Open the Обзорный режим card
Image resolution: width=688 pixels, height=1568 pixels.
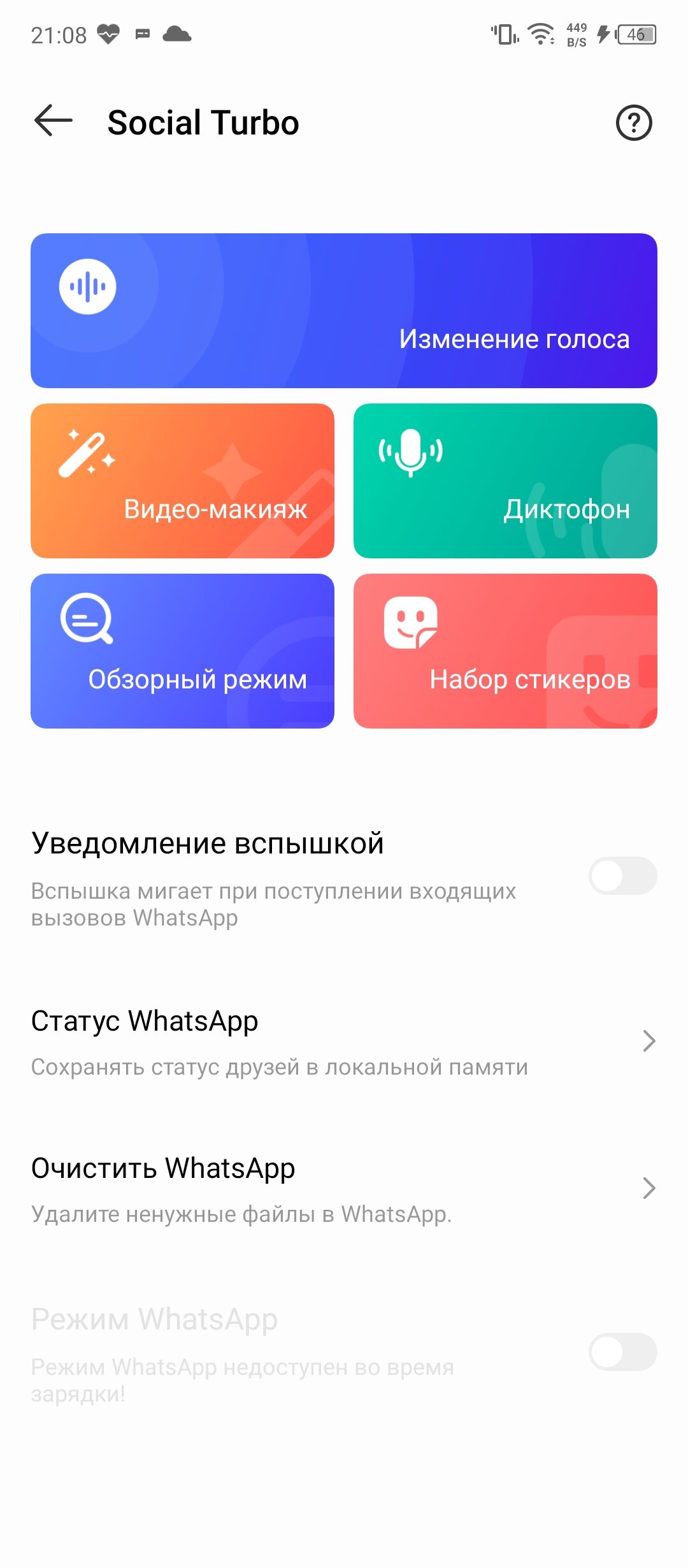point(182,651)
